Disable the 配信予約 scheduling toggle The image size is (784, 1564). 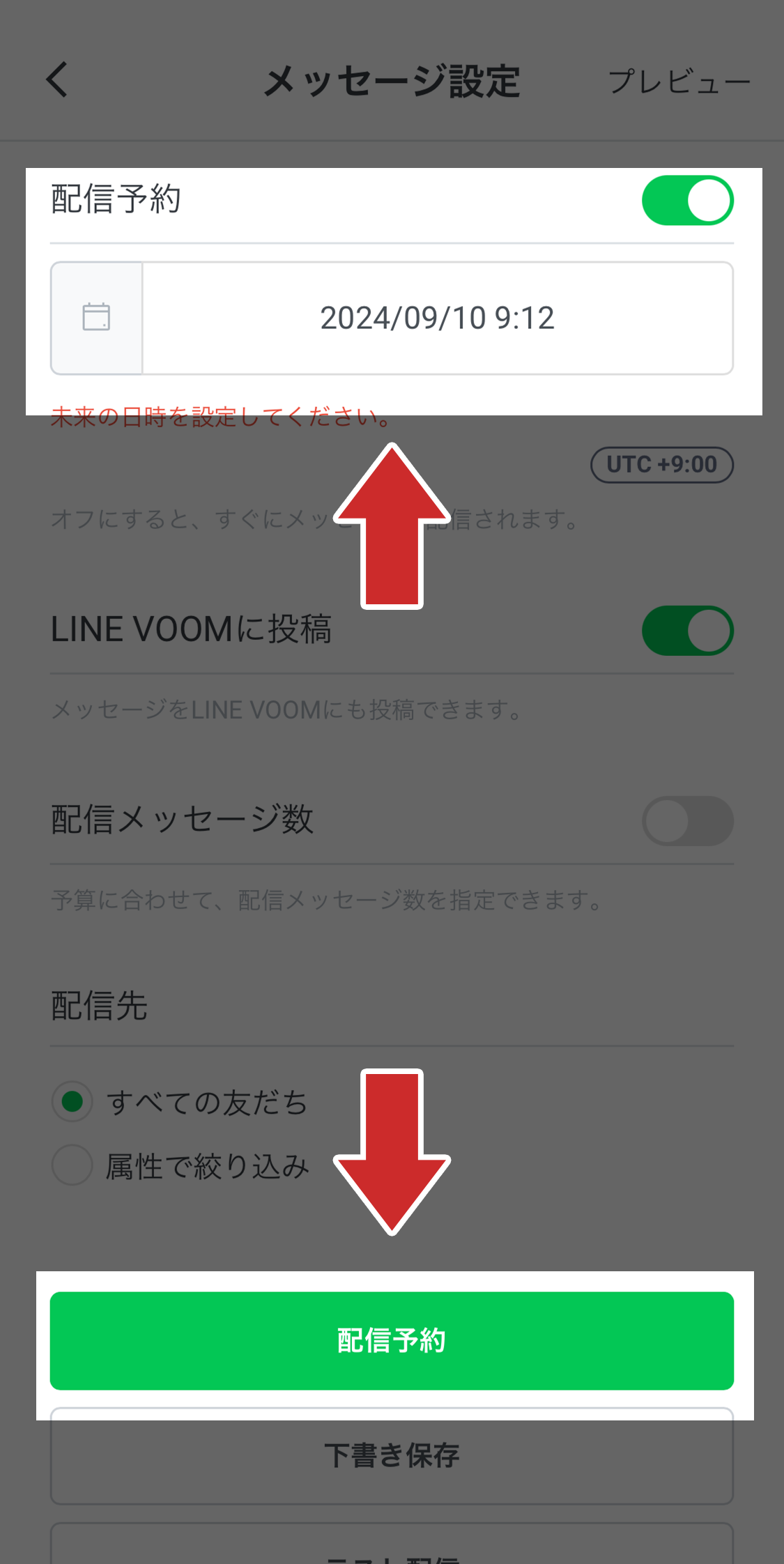[x=688, y=200]
